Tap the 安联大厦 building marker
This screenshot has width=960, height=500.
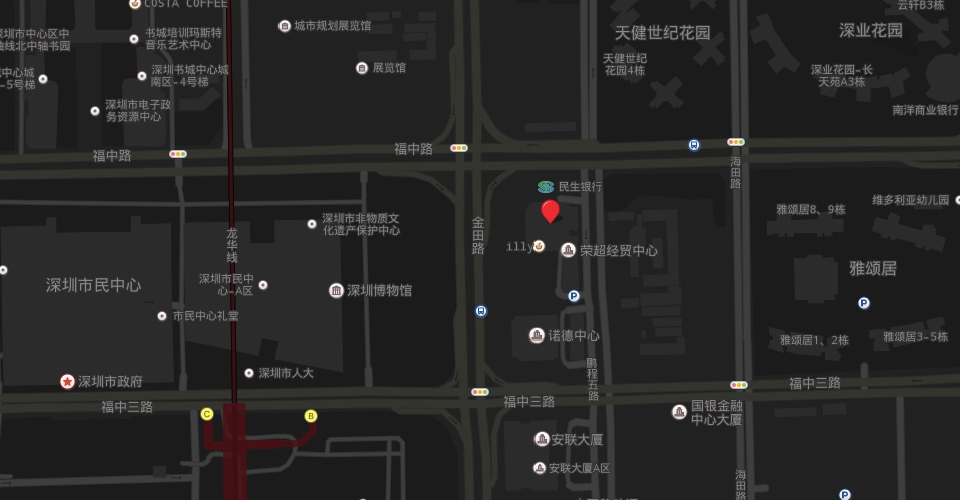tap(541, 439)
